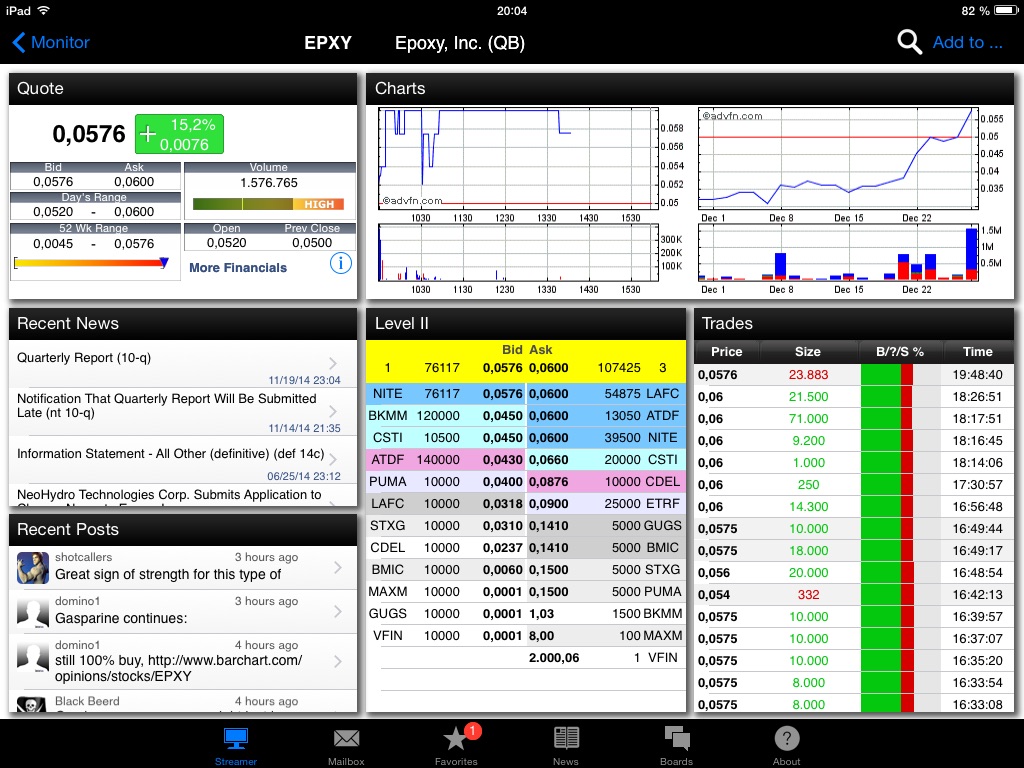The width and height of the screenshot is (1024, 768).
Task: Enlarge the intraday price chart
Action: point(516,158)
